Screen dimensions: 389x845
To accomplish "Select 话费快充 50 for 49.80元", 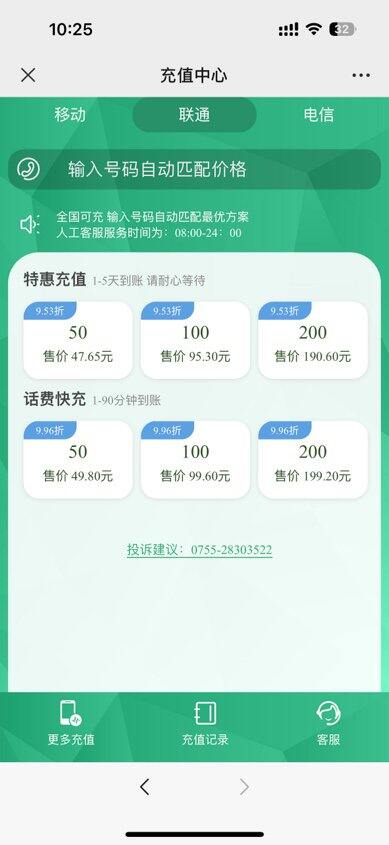I will [78, 460].
